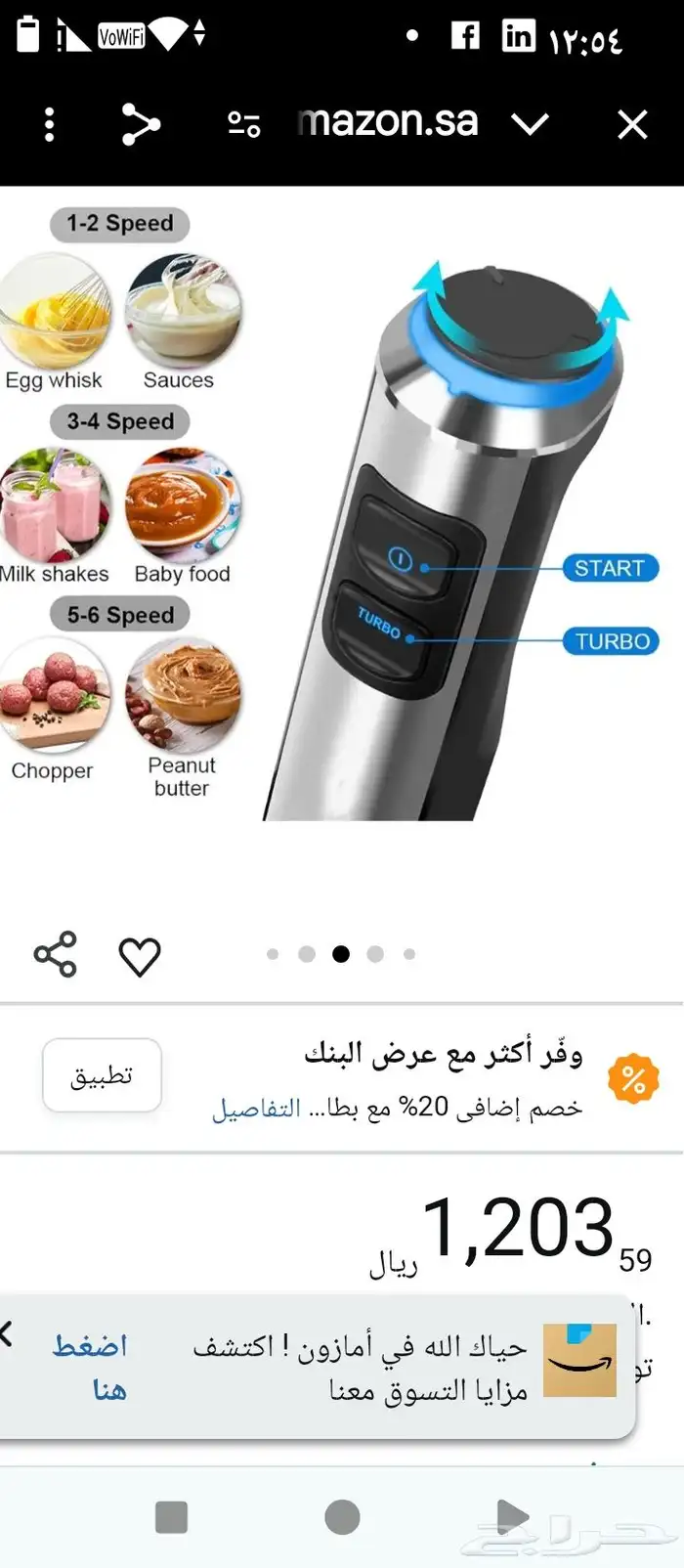Close the browser tab with X
684x1568 pixels.
pyautogui.click(x=632, y=125)
